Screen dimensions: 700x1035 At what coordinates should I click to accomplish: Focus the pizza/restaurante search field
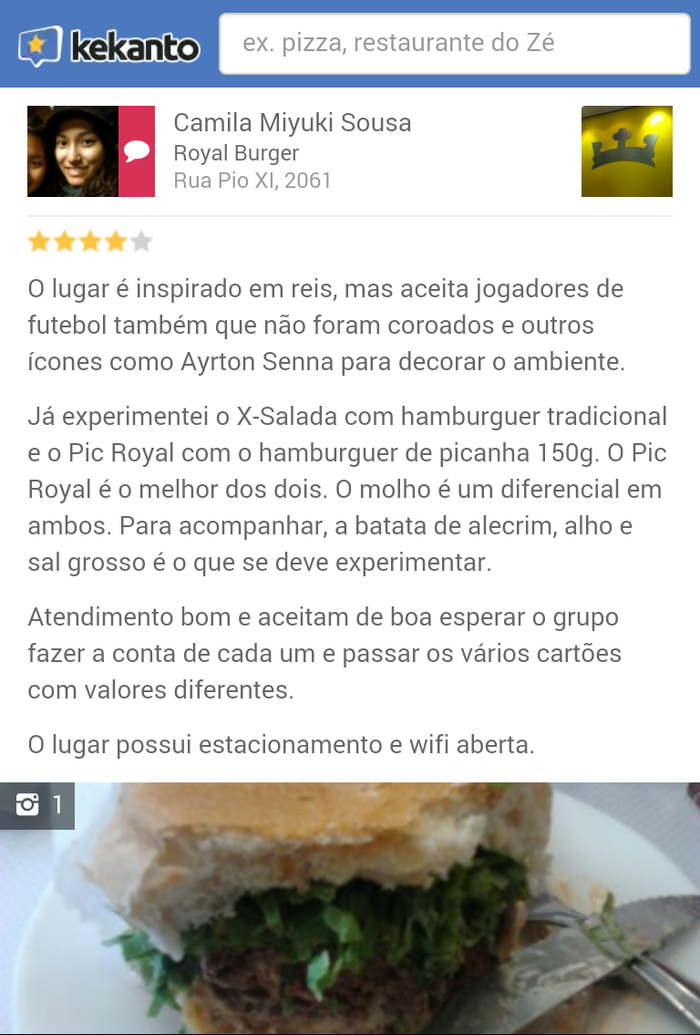(454, 44)
